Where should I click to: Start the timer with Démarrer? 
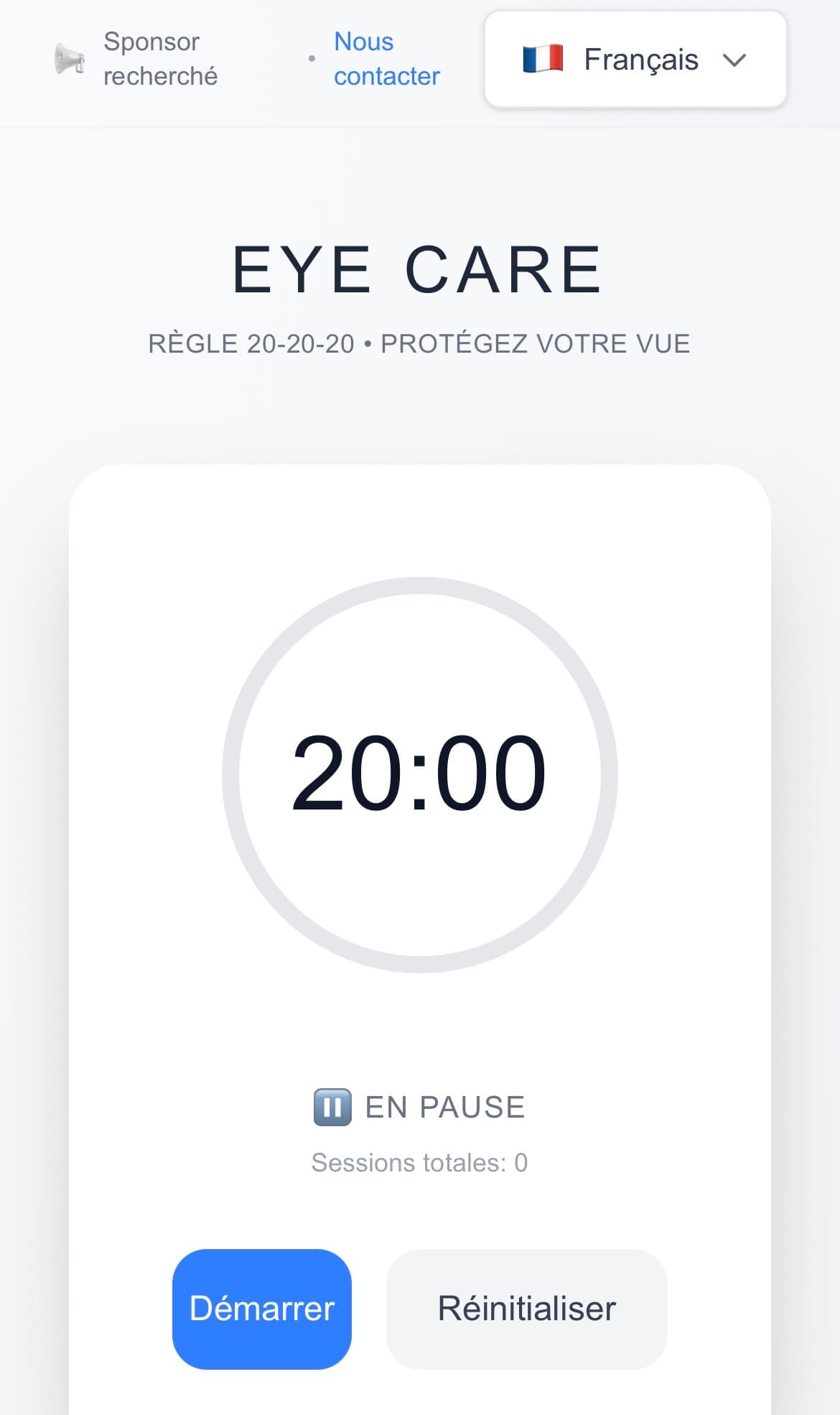[x=262, y=1309]
